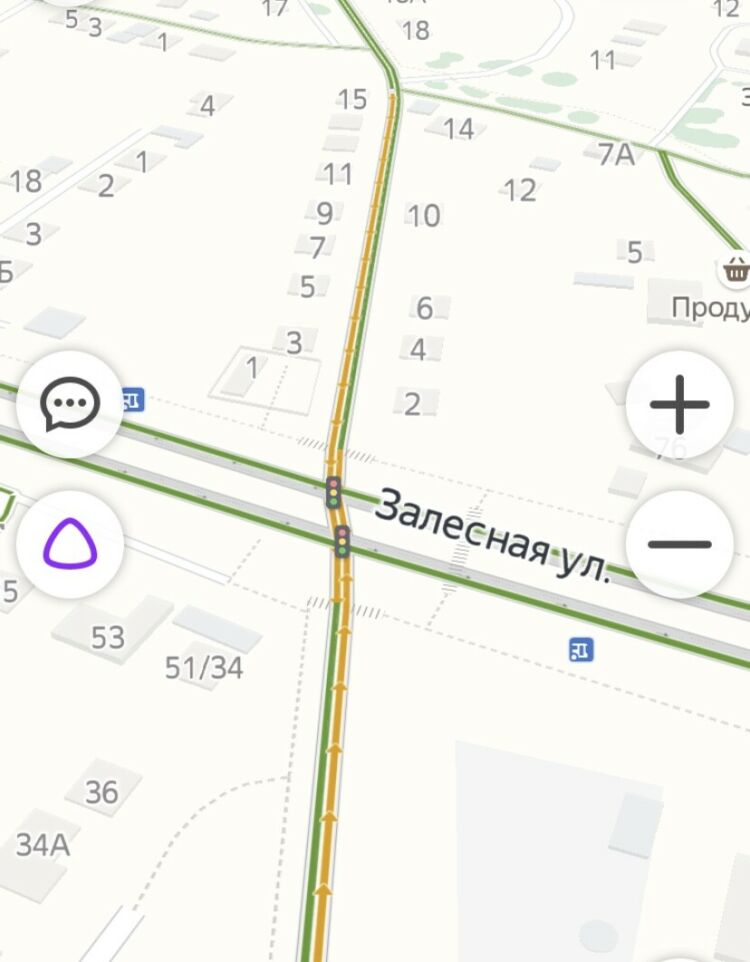Select bus stop marker below Залесная ул.
This screenshot has height=962, width=750.
[581, 650]
